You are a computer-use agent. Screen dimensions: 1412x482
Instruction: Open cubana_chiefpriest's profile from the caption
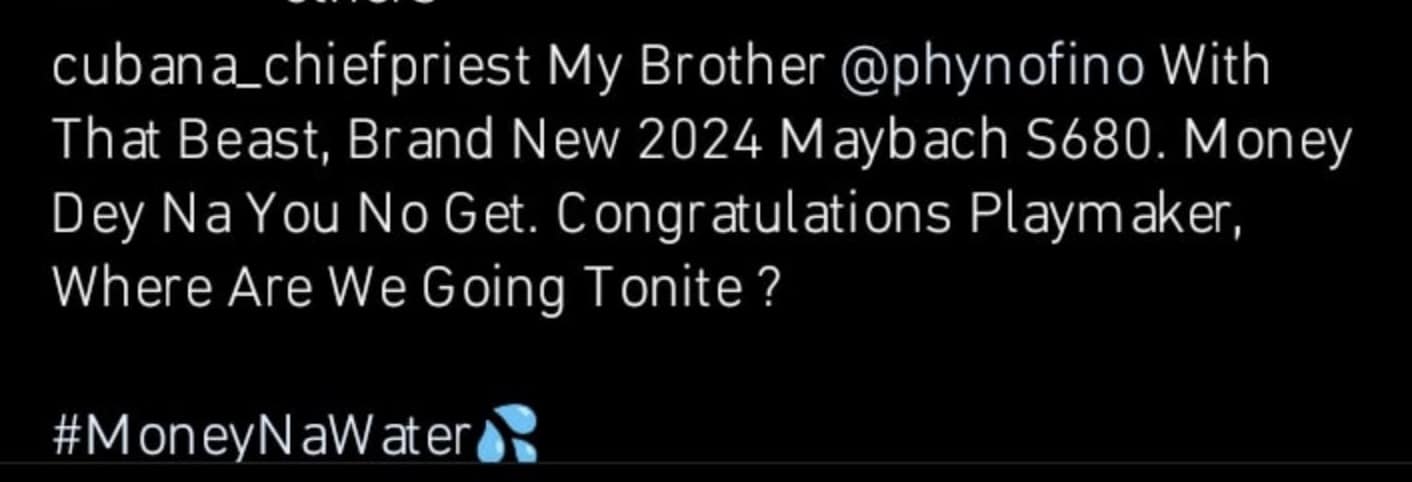[290, 68]
